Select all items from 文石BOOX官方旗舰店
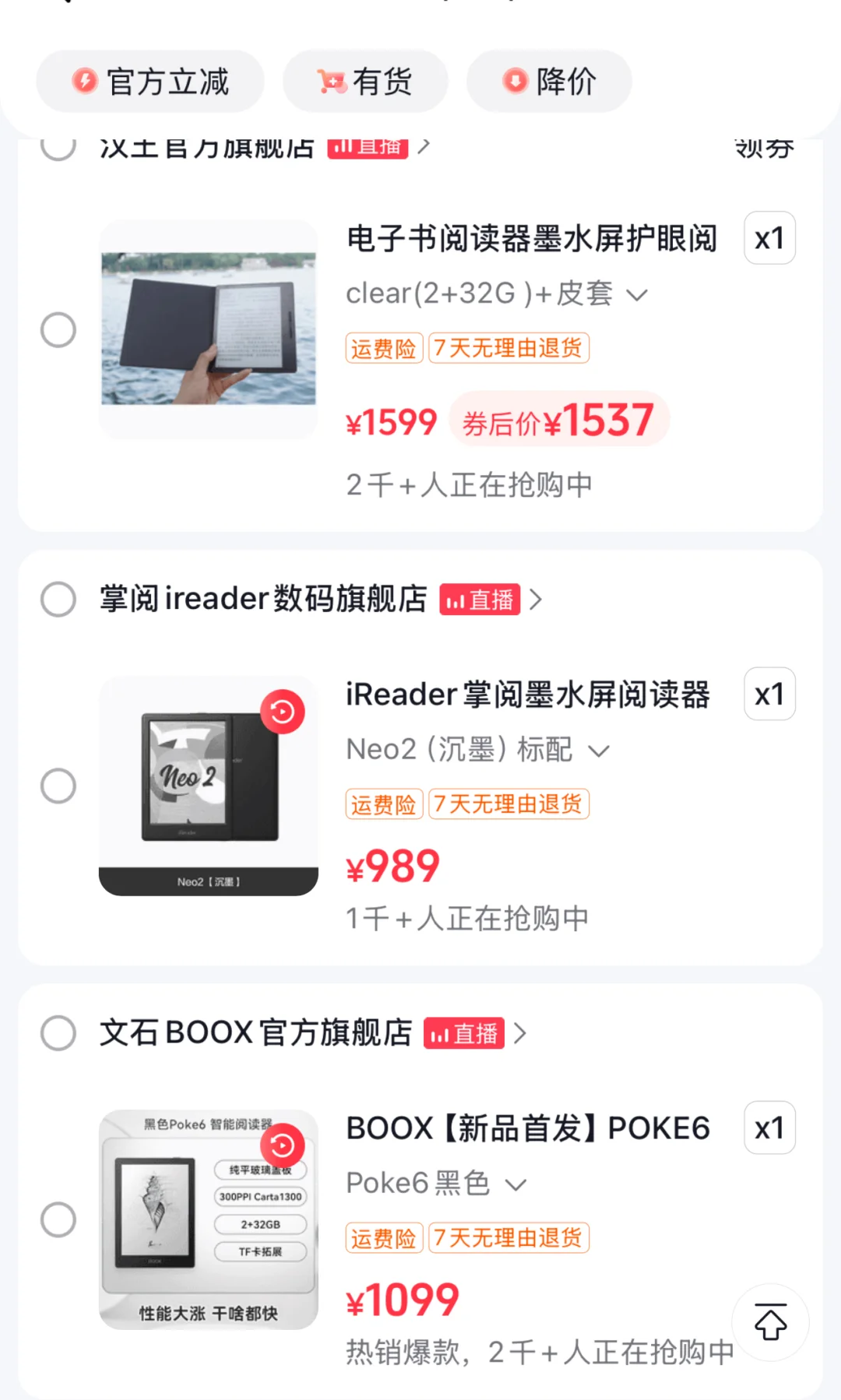 pos(58,1033)
